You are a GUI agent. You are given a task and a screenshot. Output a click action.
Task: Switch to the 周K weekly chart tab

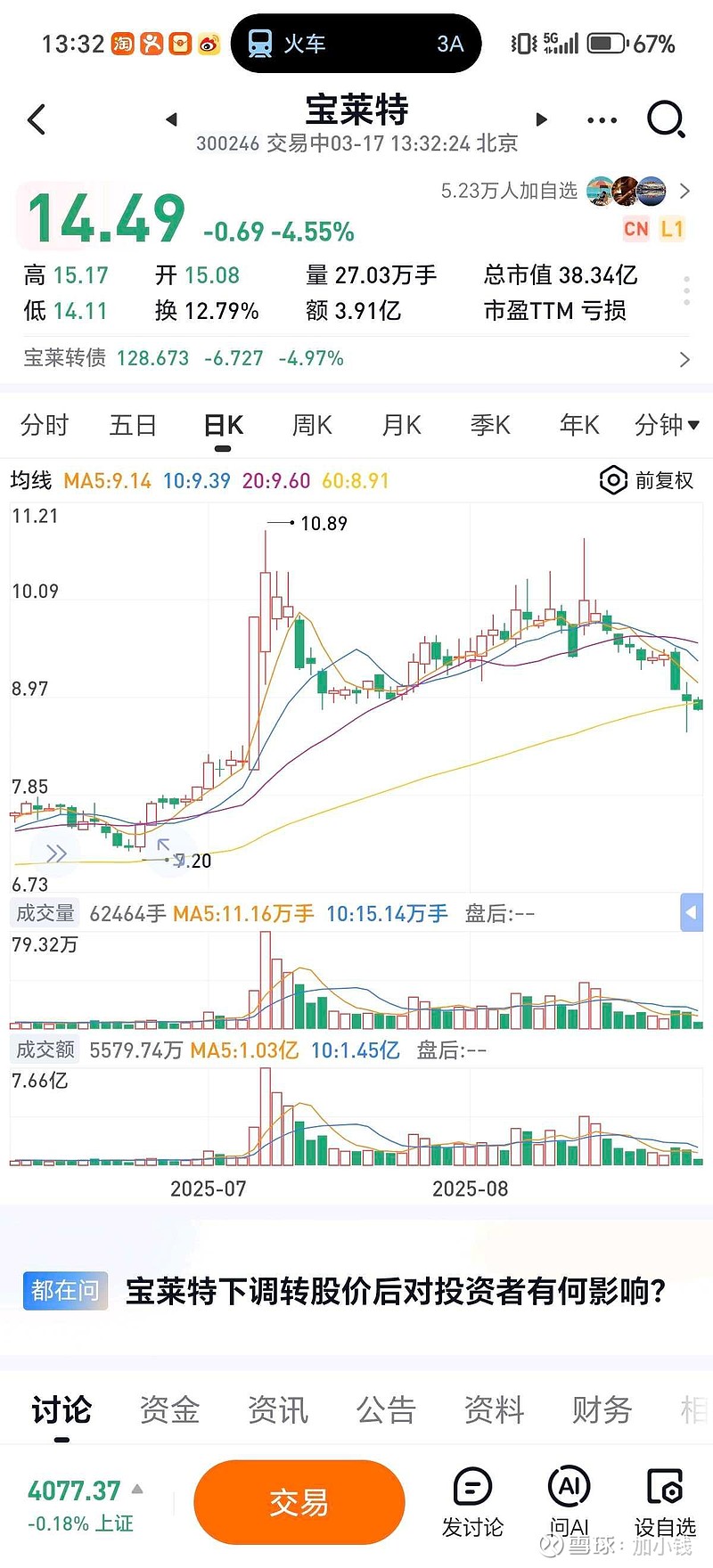pos(311,425)
